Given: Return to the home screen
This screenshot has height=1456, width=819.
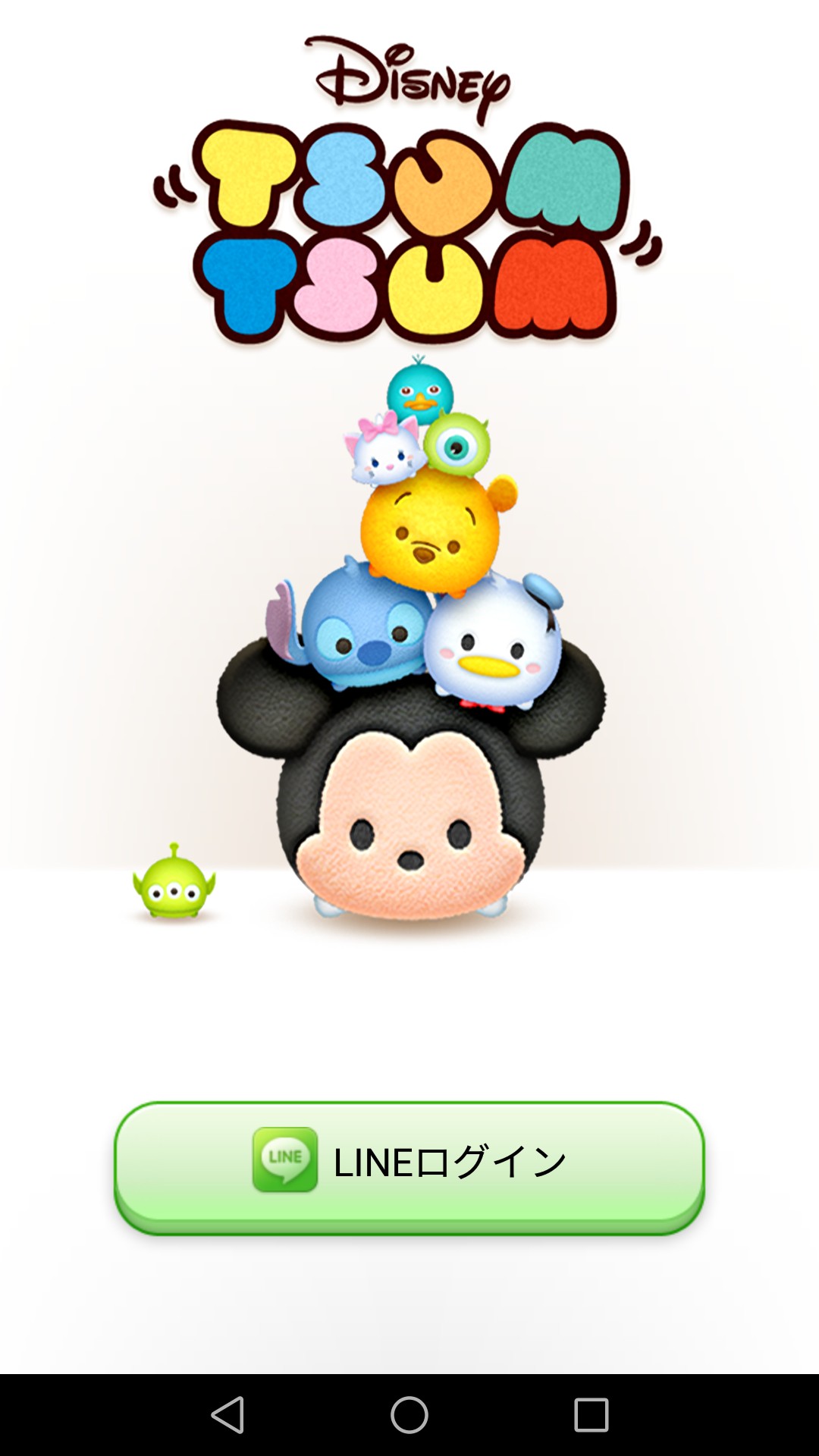Looking at the screenshot, I should click(x=409, y=1415).
